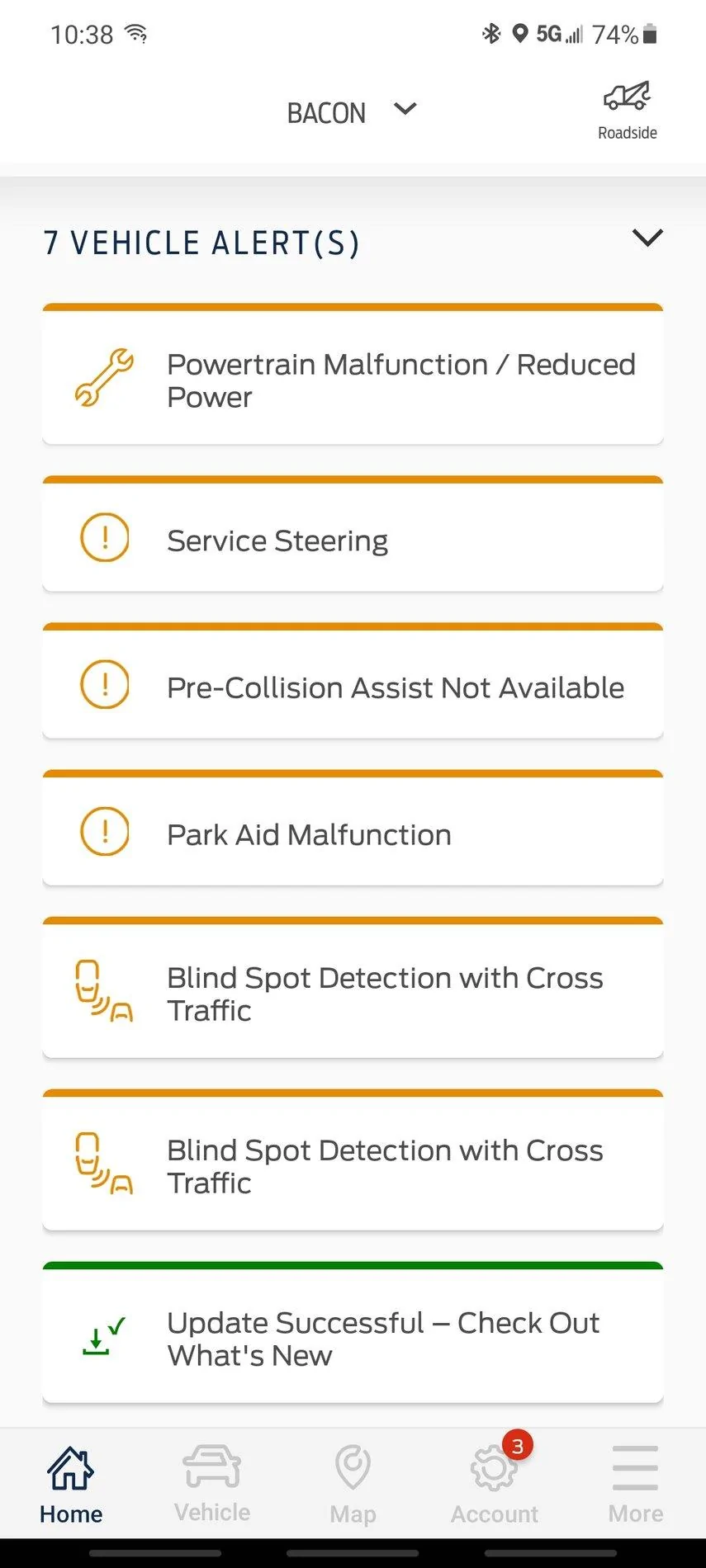Open the Update Successful card
The image size is (706, 1568).
tap(353, 1337)
